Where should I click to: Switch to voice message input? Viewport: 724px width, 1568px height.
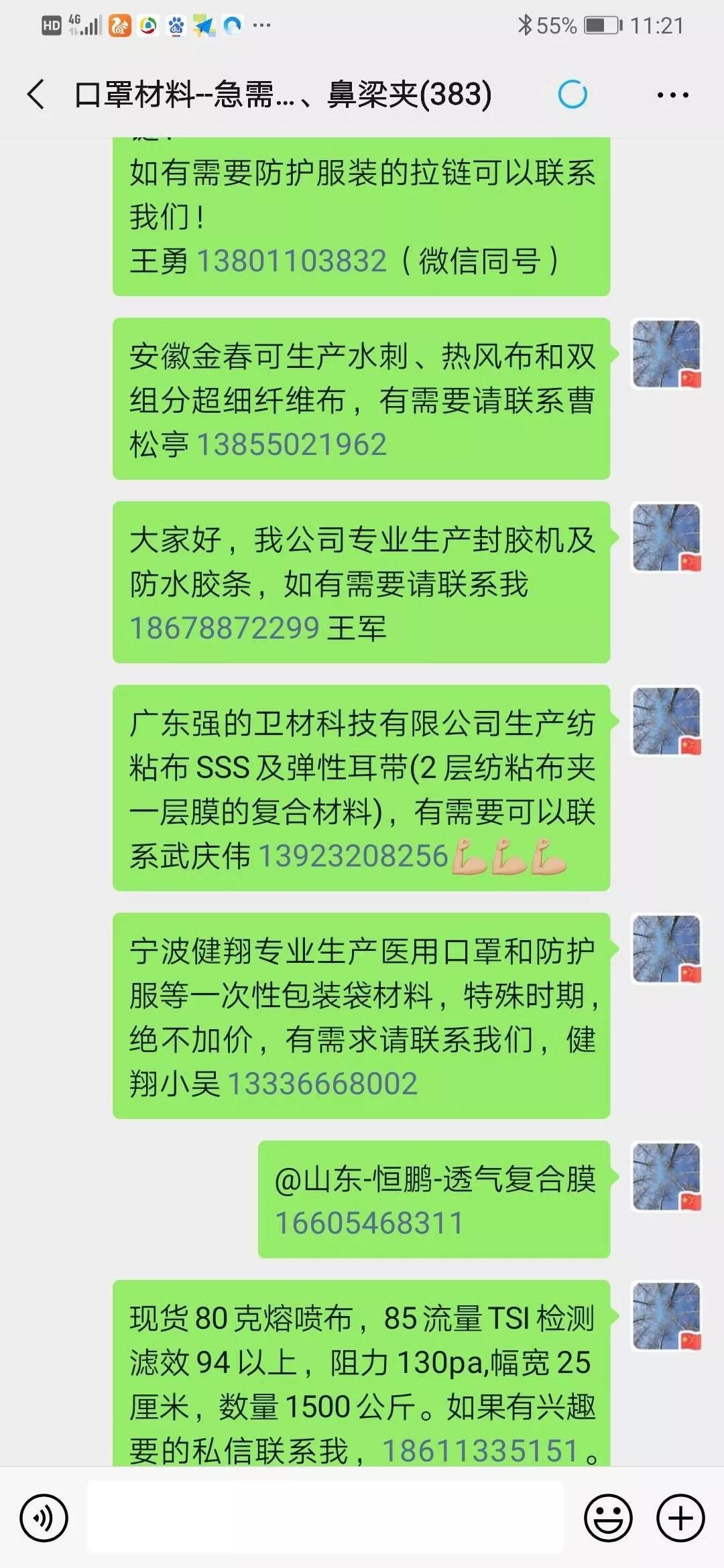(x=44, y=1517)
